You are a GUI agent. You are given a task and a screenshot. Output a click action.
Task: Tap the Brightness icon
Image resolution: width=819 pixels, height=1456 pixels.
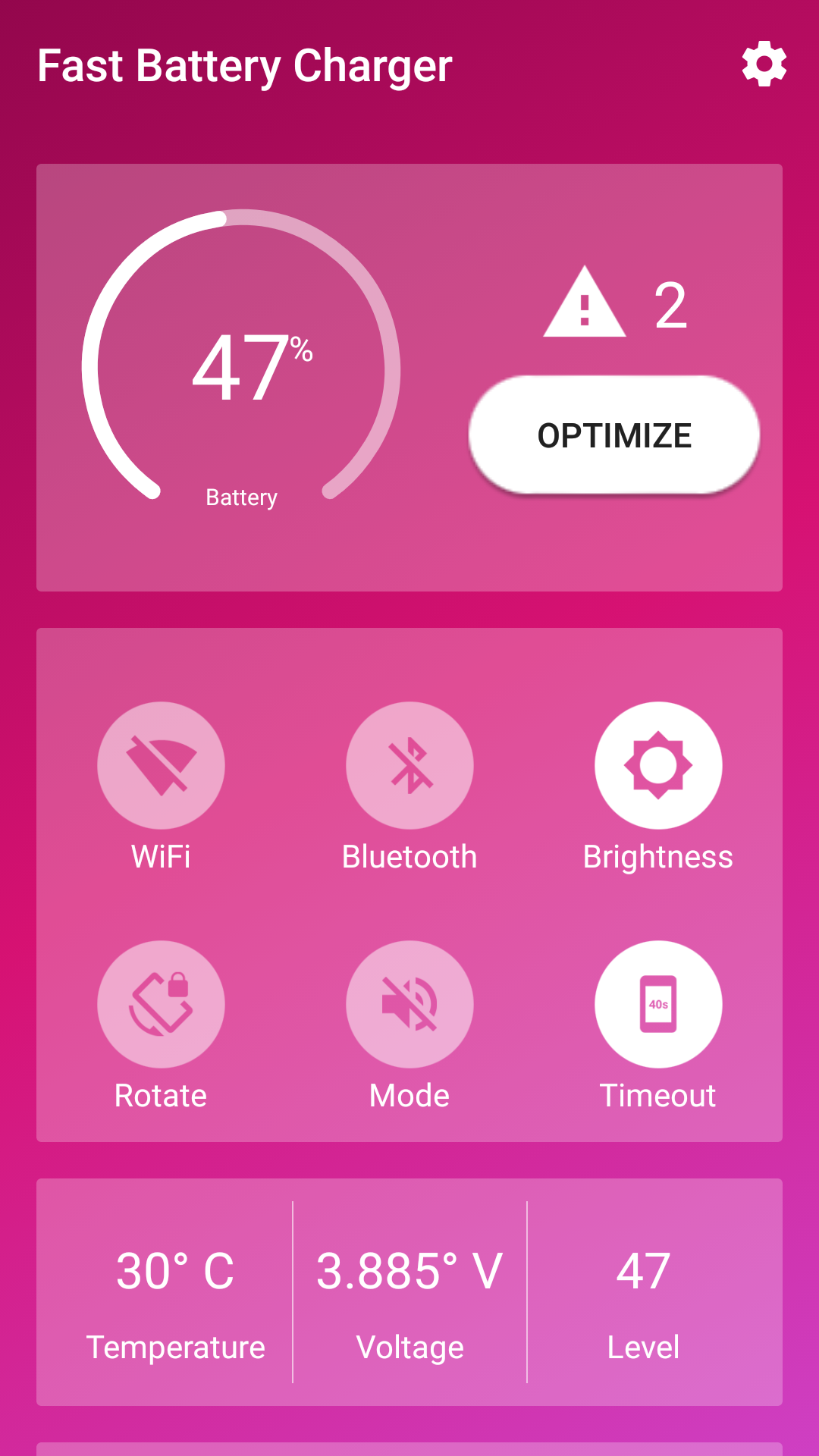(659, 765)
